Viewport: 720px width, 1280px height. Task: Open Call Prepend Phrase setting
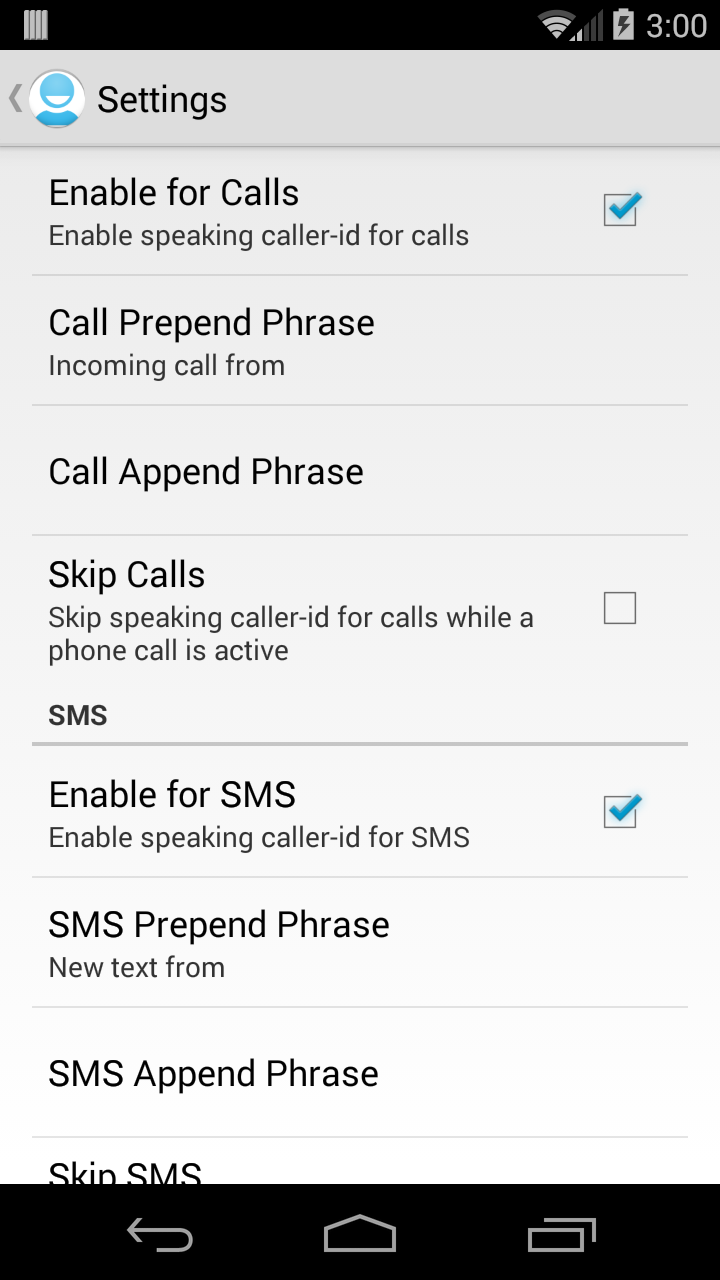click(x=360, y=341)
